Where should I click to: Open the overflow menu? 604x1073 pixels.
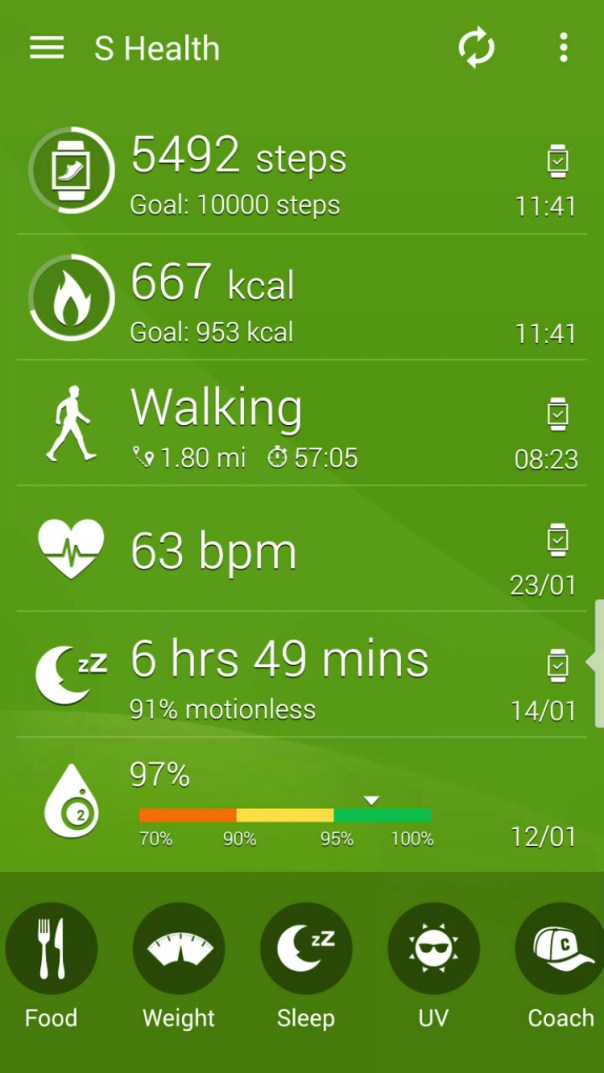(564, 48)
